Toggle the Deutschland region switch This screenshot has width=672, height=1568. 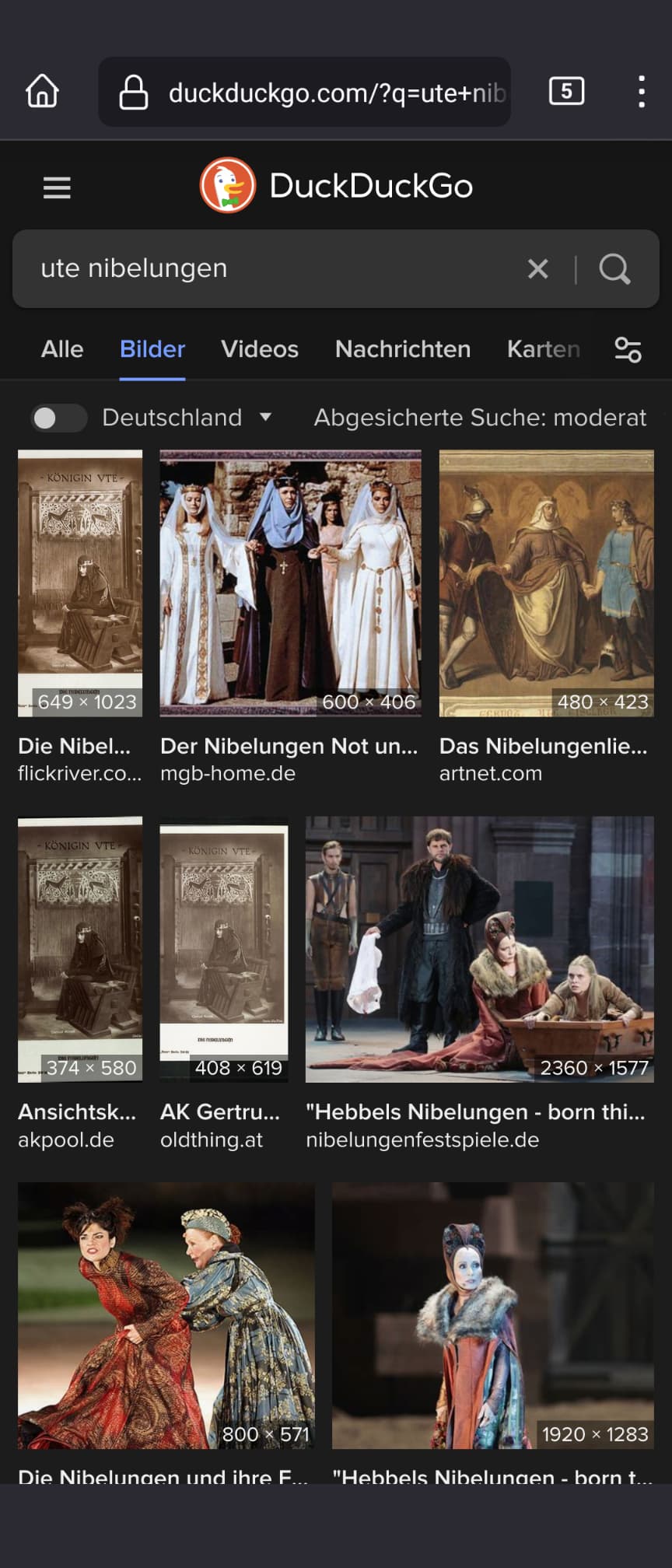pyautogui.click(x=58, y=418)
